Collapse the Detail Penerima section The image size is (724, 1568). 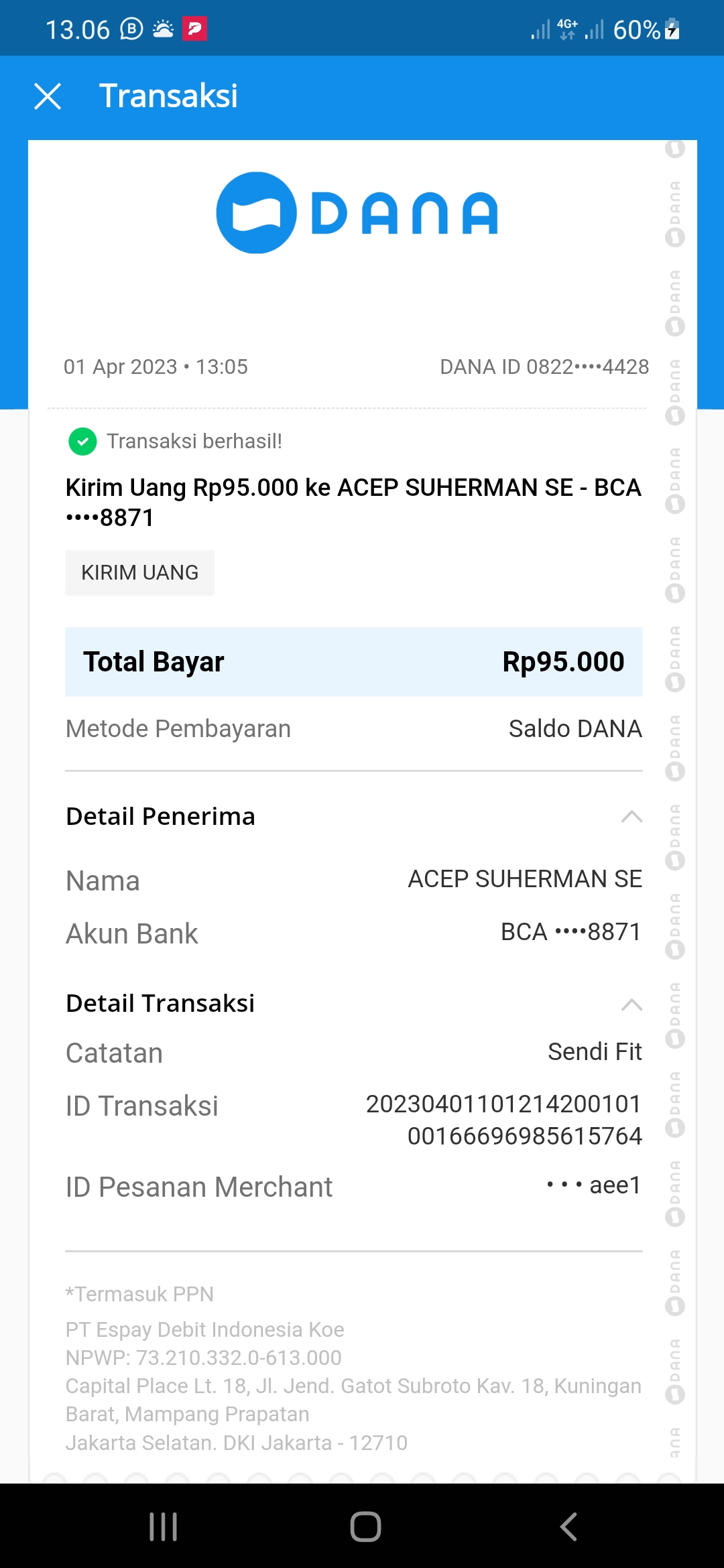pos(631,817)
